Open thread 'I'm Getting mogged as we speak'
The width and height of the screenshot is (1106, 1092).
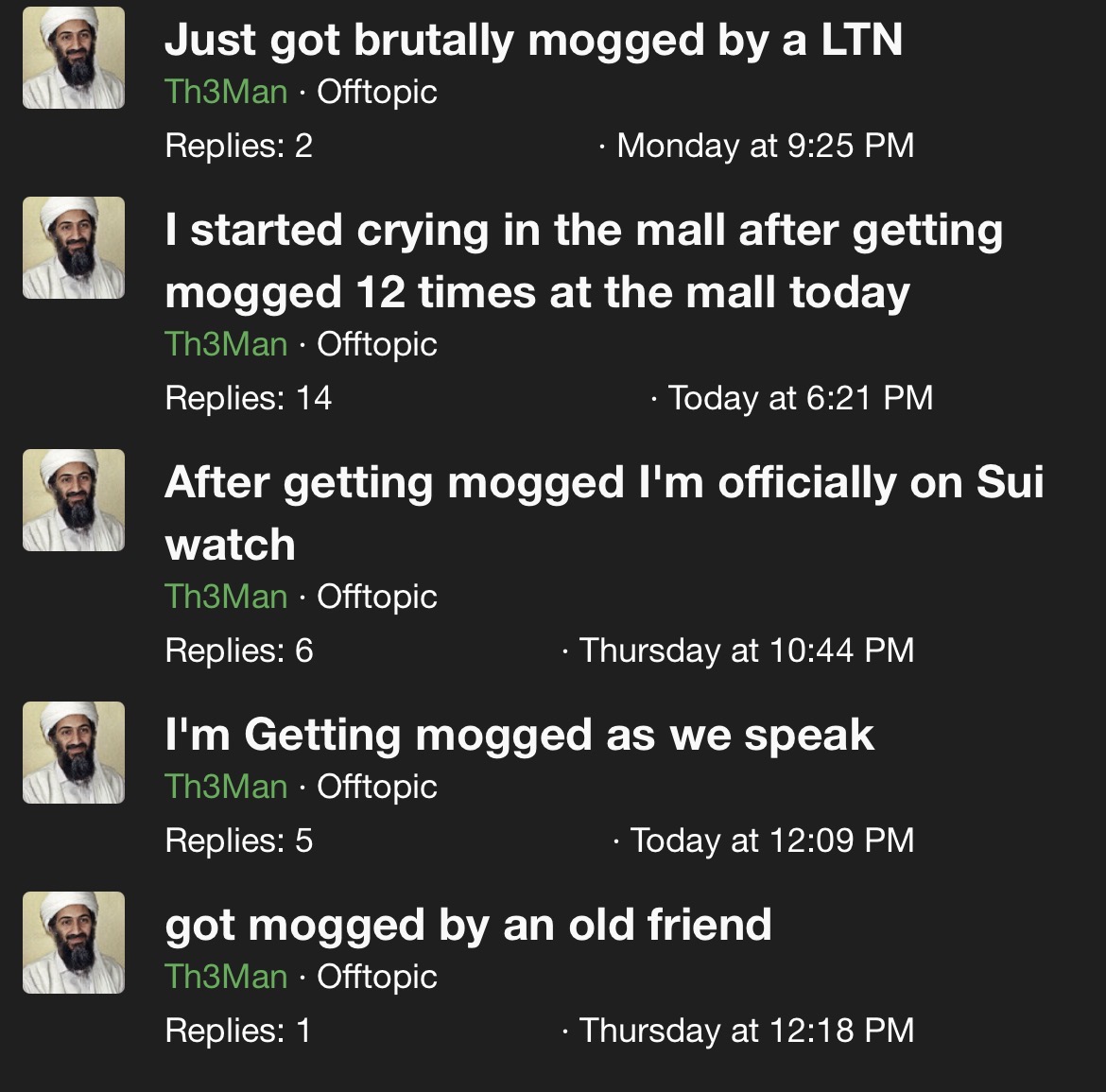point(519,736)
